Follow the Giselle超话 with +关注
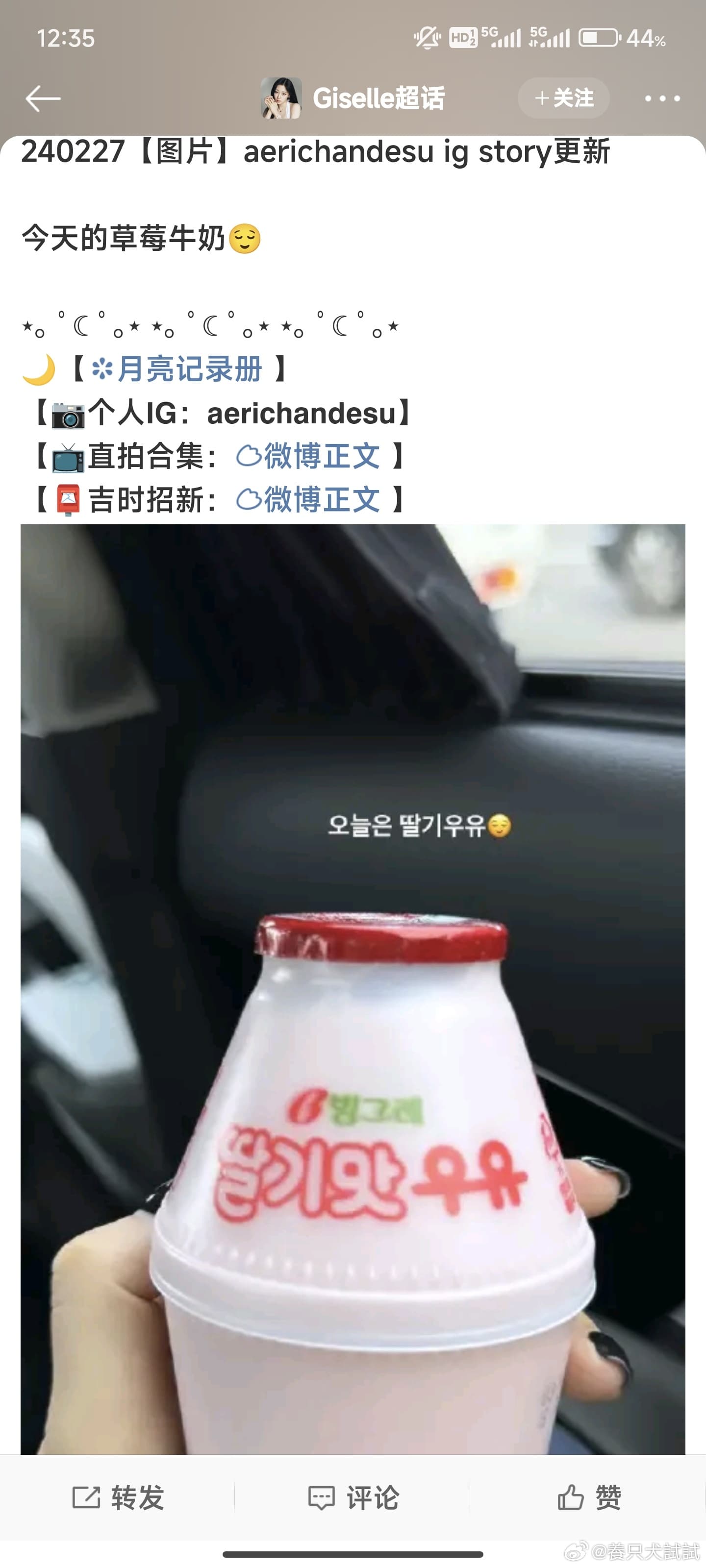The height and width of the screenshot is (1568, 706). (x=563, y=98)
